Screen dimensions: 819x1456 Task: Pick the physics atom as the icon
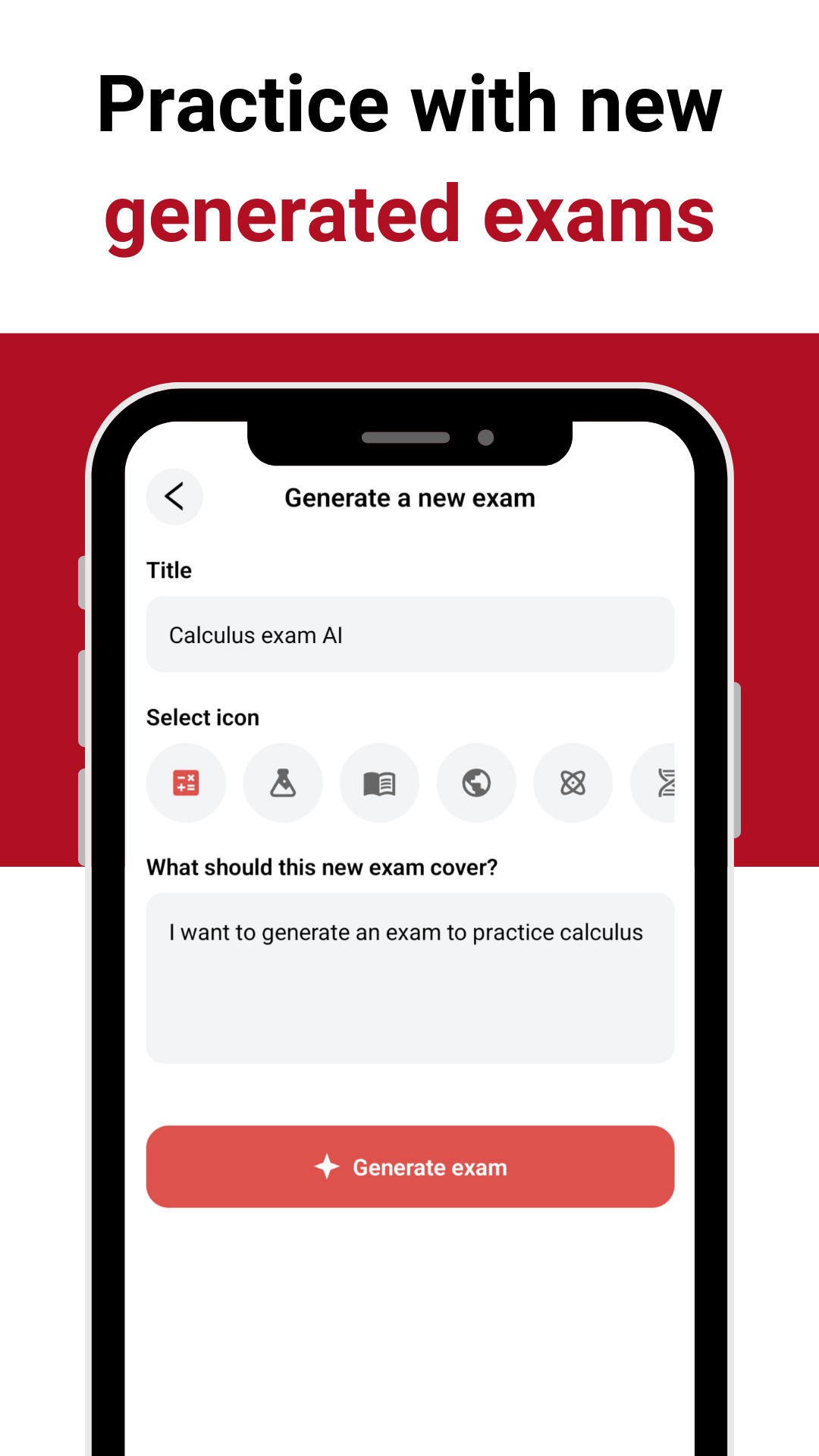tap(573, 783)
